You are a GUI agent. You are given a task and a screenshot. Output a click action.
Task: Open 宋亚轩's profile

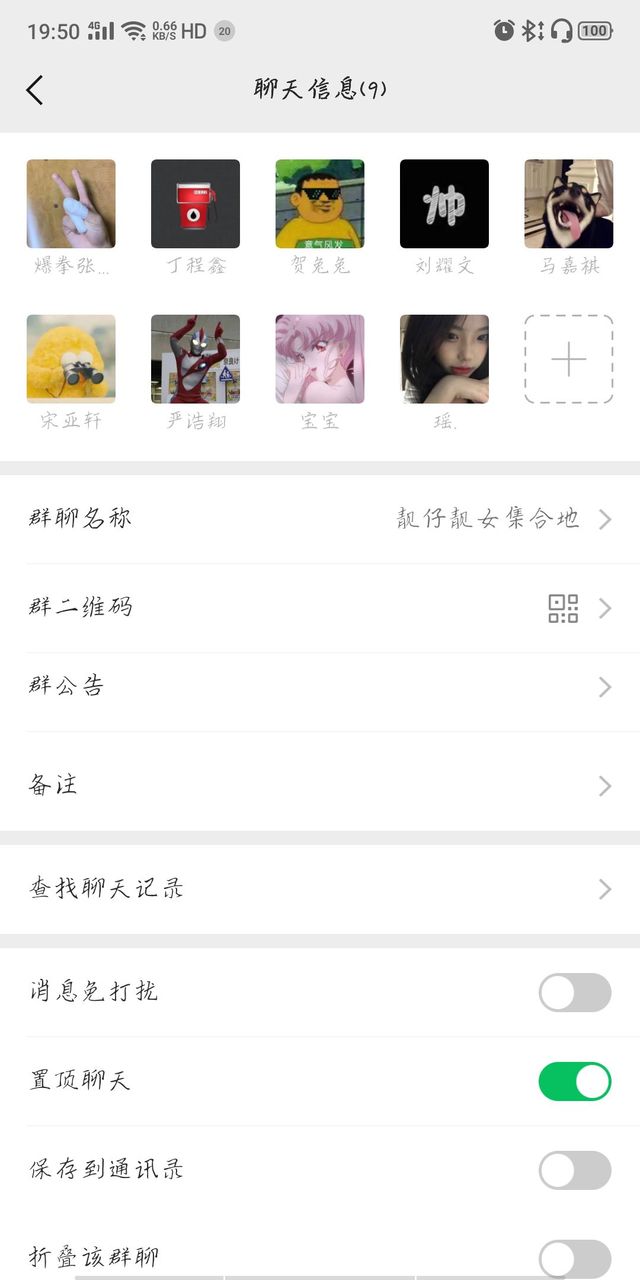(71, 359)
